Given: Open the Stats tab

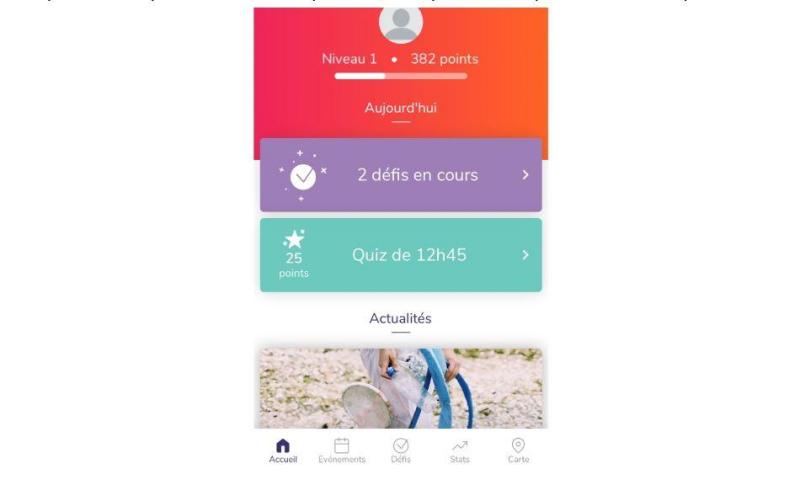Looking at the screenshot, I should click(x=459, y=450).
